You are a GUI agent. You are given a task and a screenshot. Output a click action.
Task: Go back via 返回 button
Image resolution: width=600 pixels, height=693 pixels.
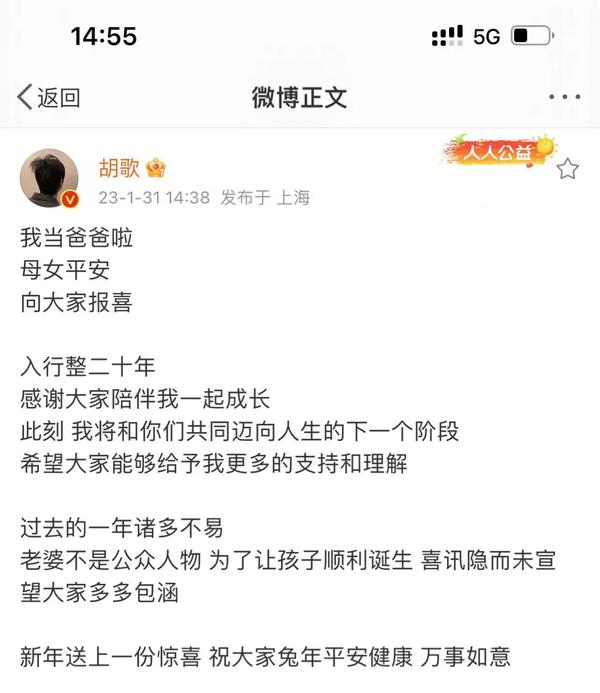pyautogui.click(x=48, y=97)
